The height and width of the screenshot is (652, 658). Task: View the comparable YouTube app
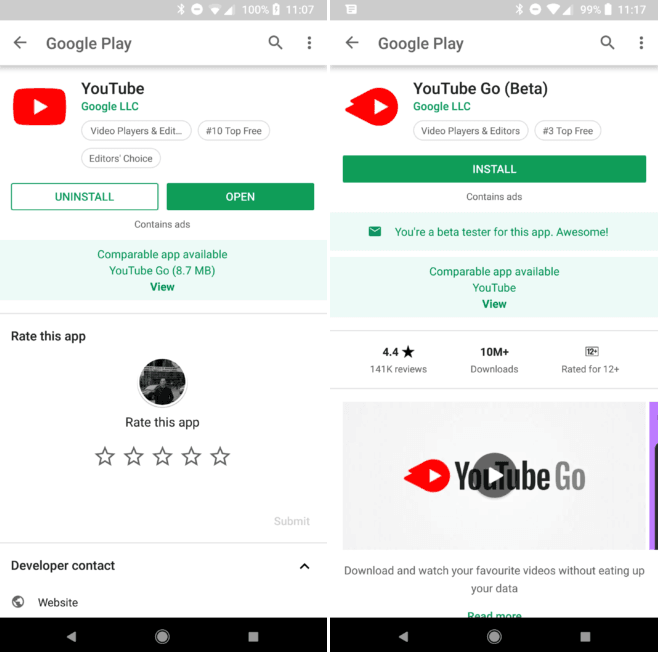pos(494,304)
